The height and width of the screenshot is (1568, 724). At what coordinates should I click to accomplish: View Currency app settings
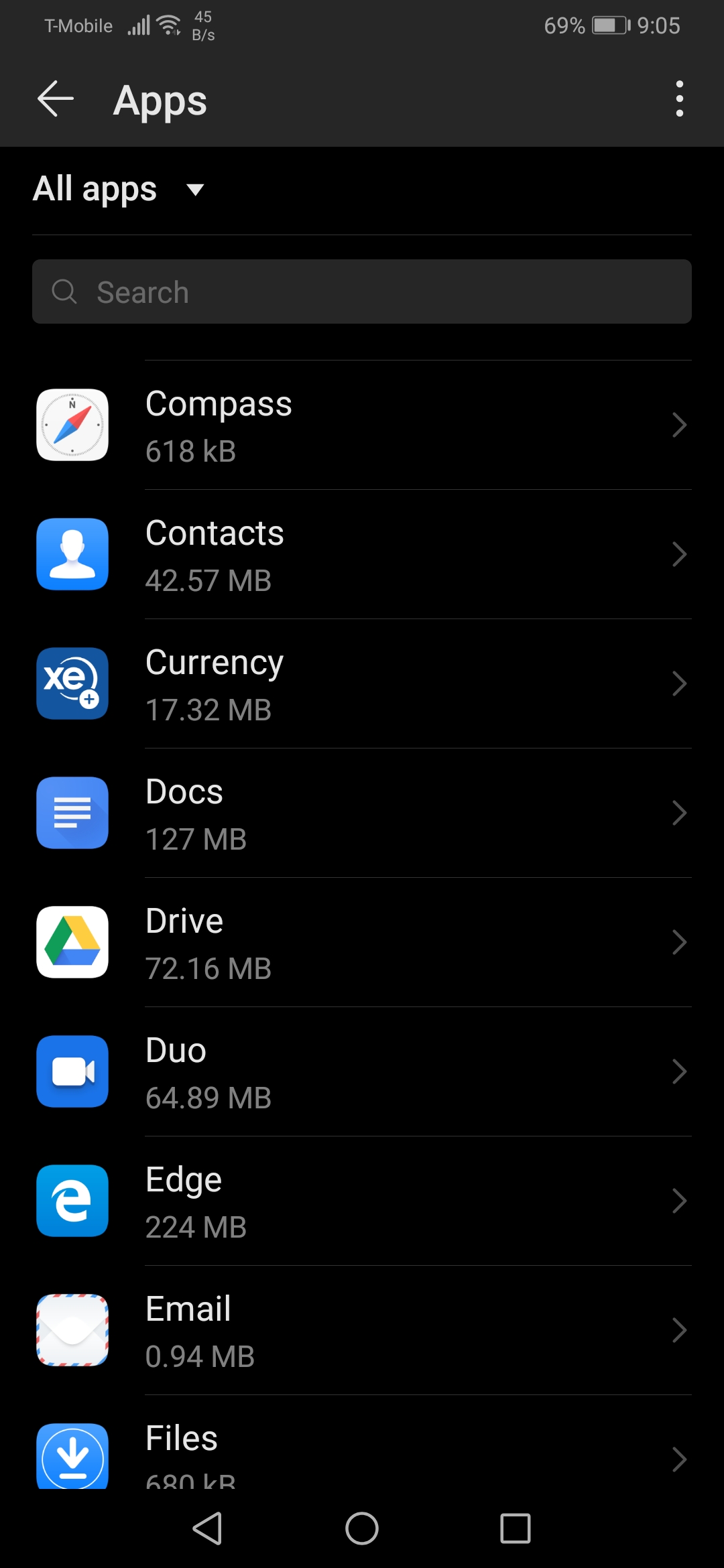[362, 684]
